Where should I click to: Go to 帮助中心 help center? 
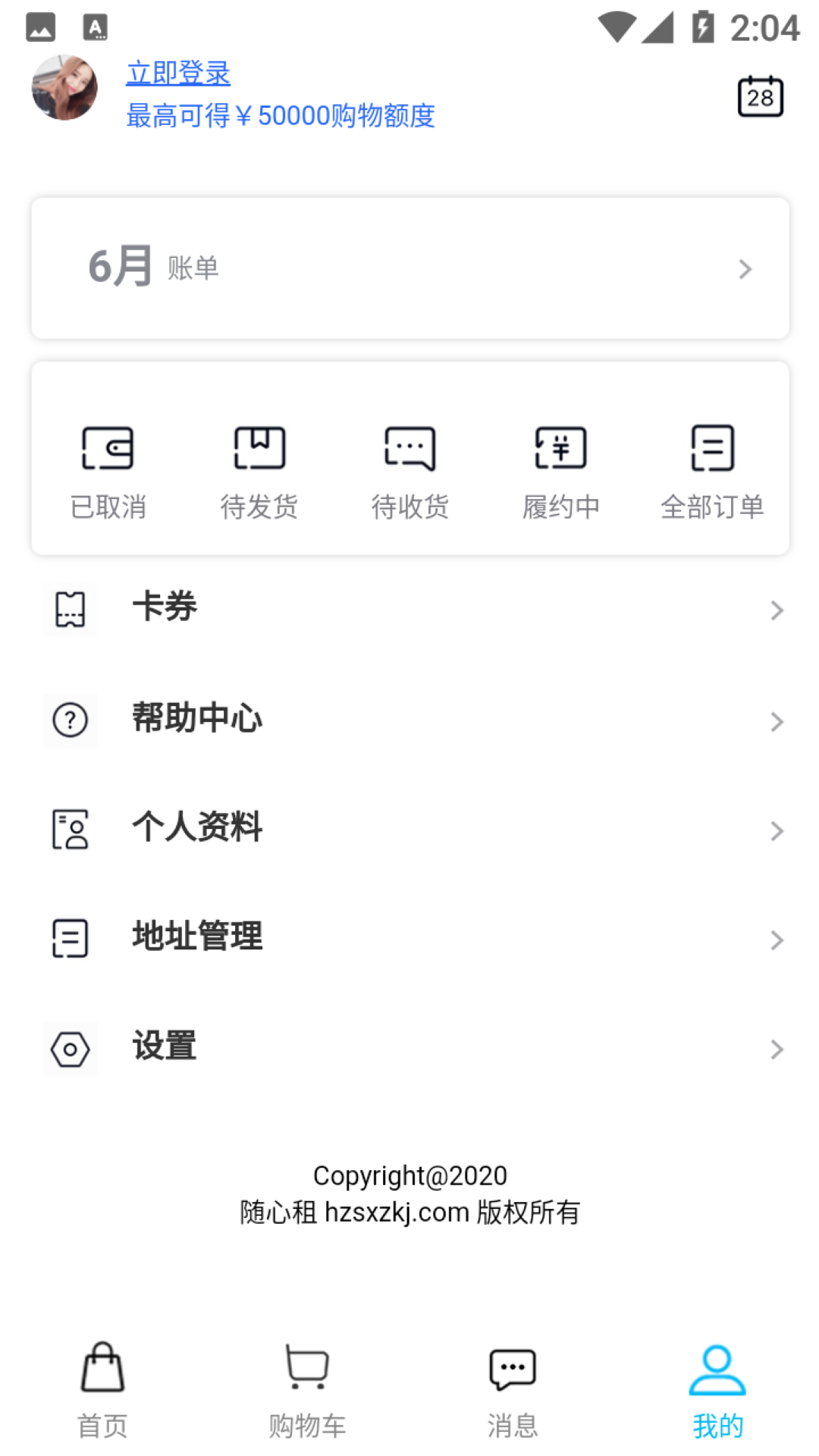click(x=409, y=720)
